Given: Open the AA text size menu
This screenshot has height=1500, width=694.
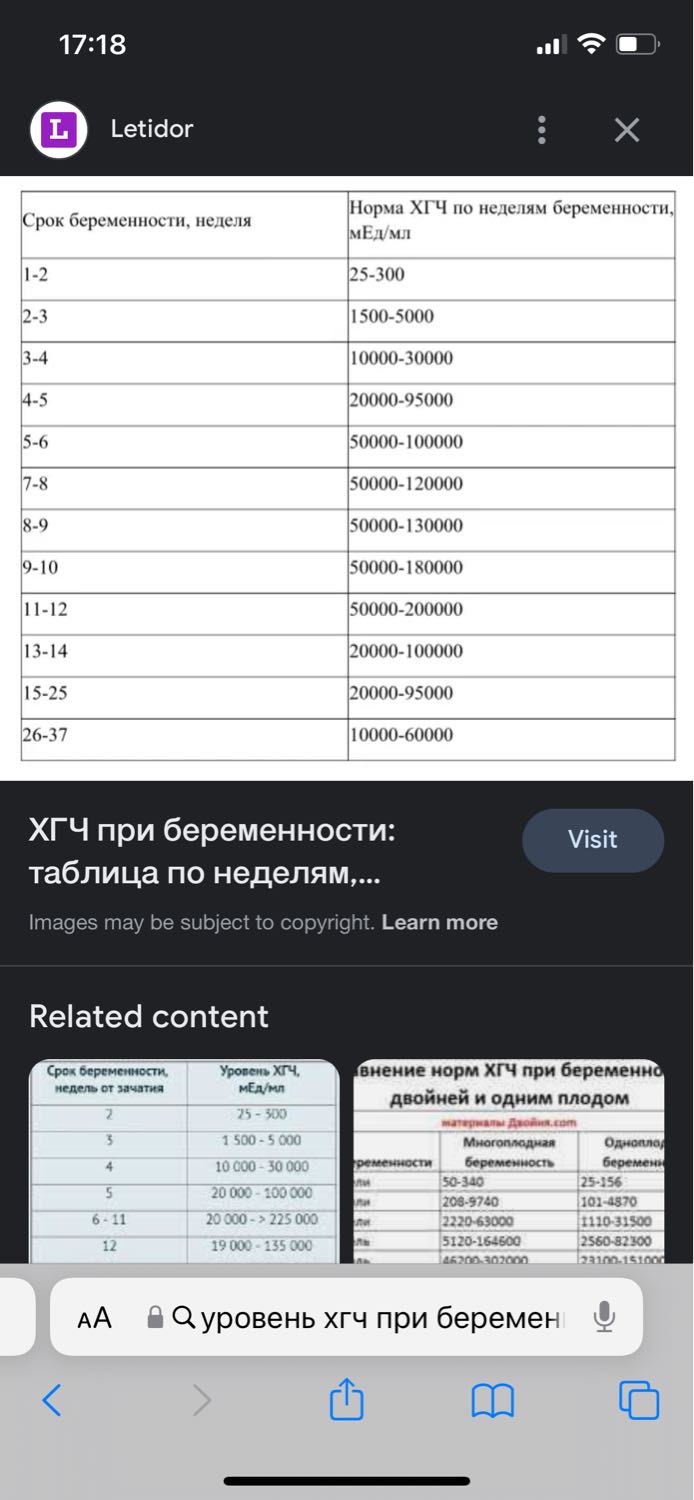Looking at the screenshot, I should click(95, 1317).
